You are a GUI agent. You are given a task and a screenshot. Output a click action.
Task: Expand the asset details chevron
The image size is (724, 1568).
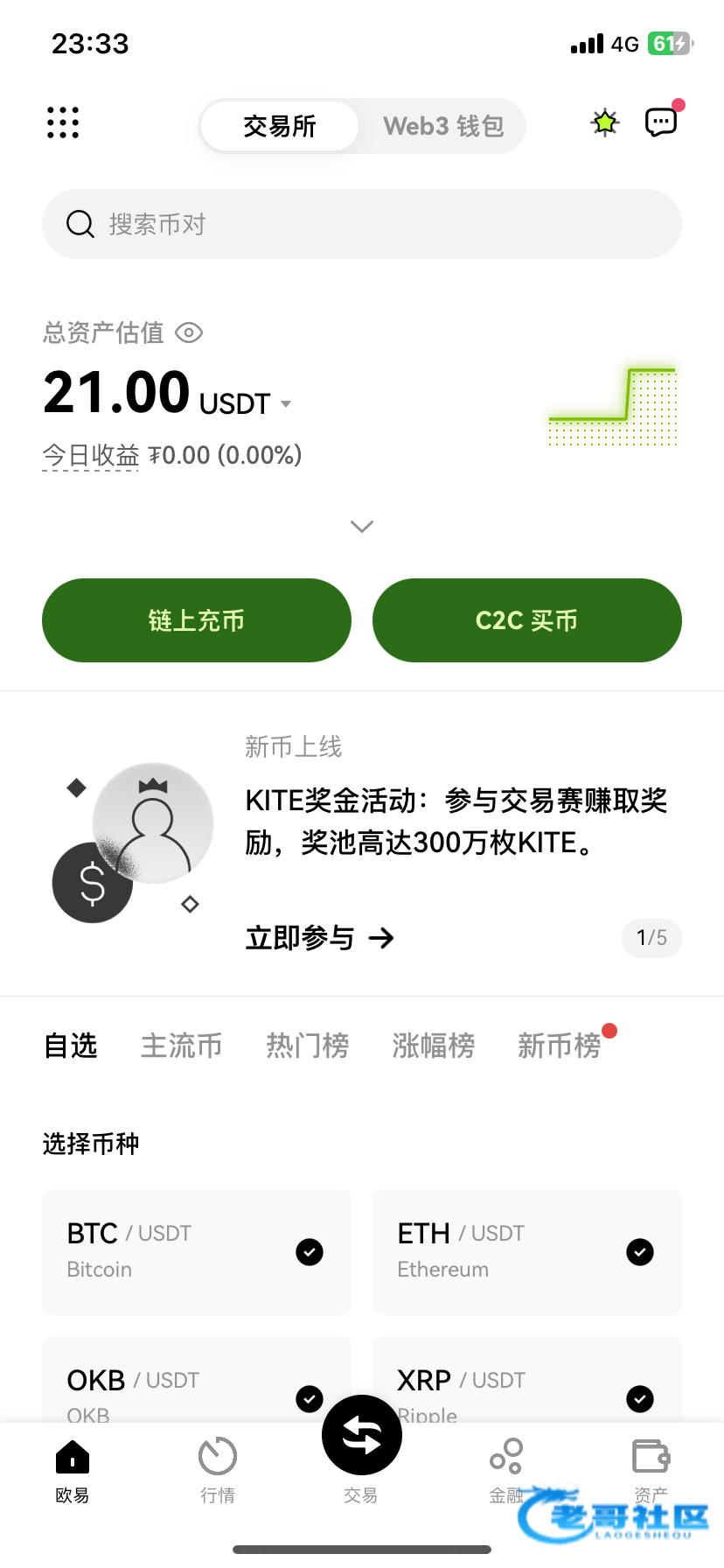362,526
